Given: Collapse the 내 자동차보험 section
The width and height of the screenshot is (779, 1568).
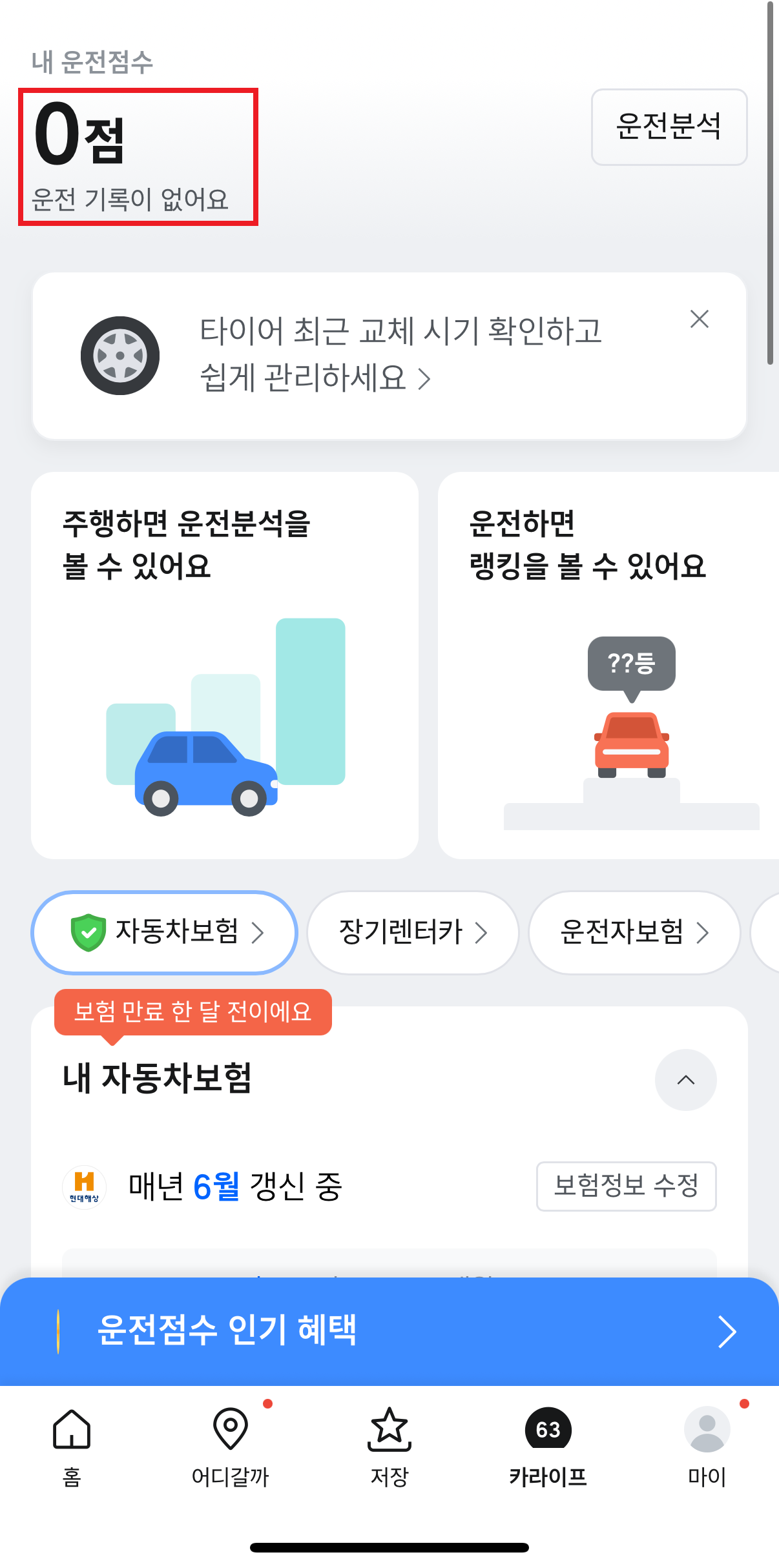Looking at the screenshot, I should [x=685, y=1080].
